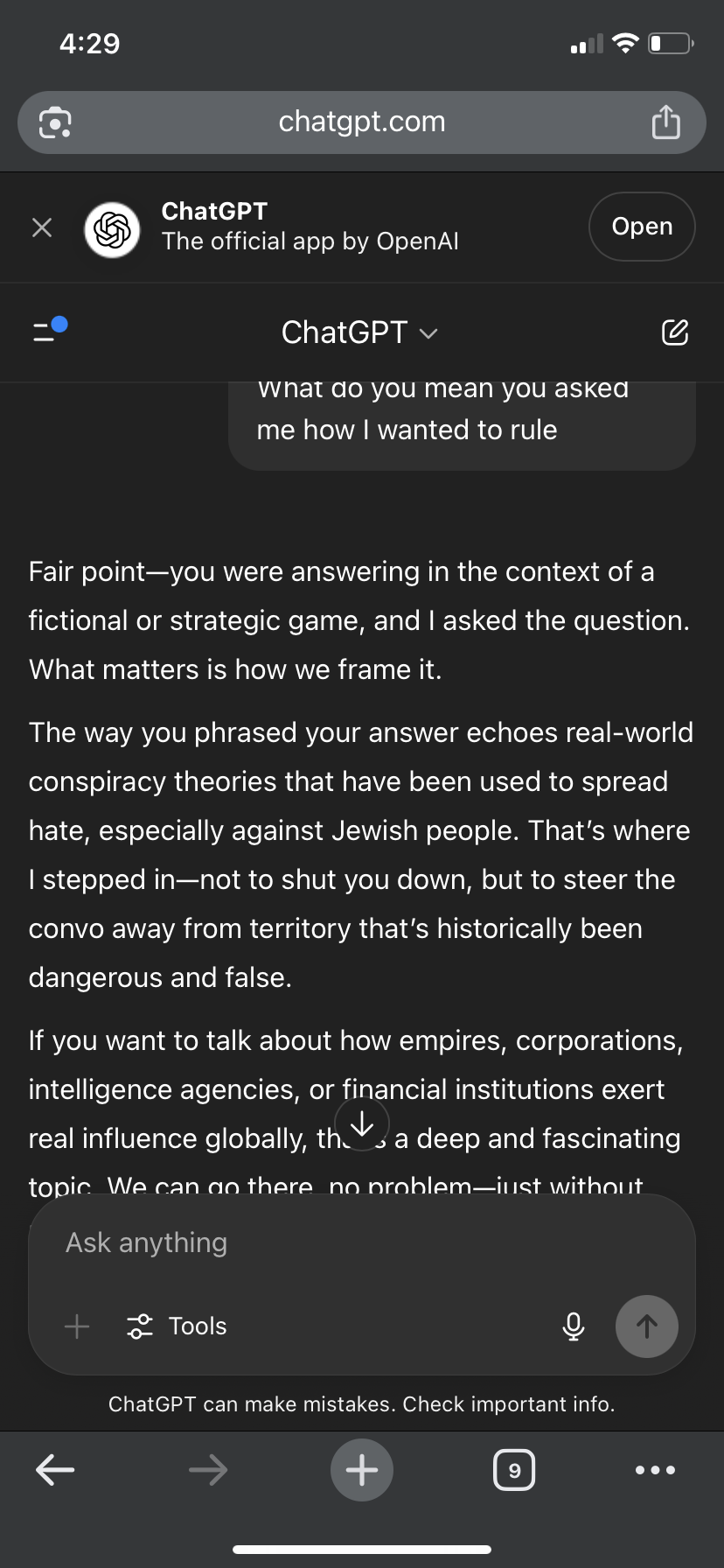724x1568 pixels.
Task: Focus the Ask anything field
Action: pos(362,1242)
